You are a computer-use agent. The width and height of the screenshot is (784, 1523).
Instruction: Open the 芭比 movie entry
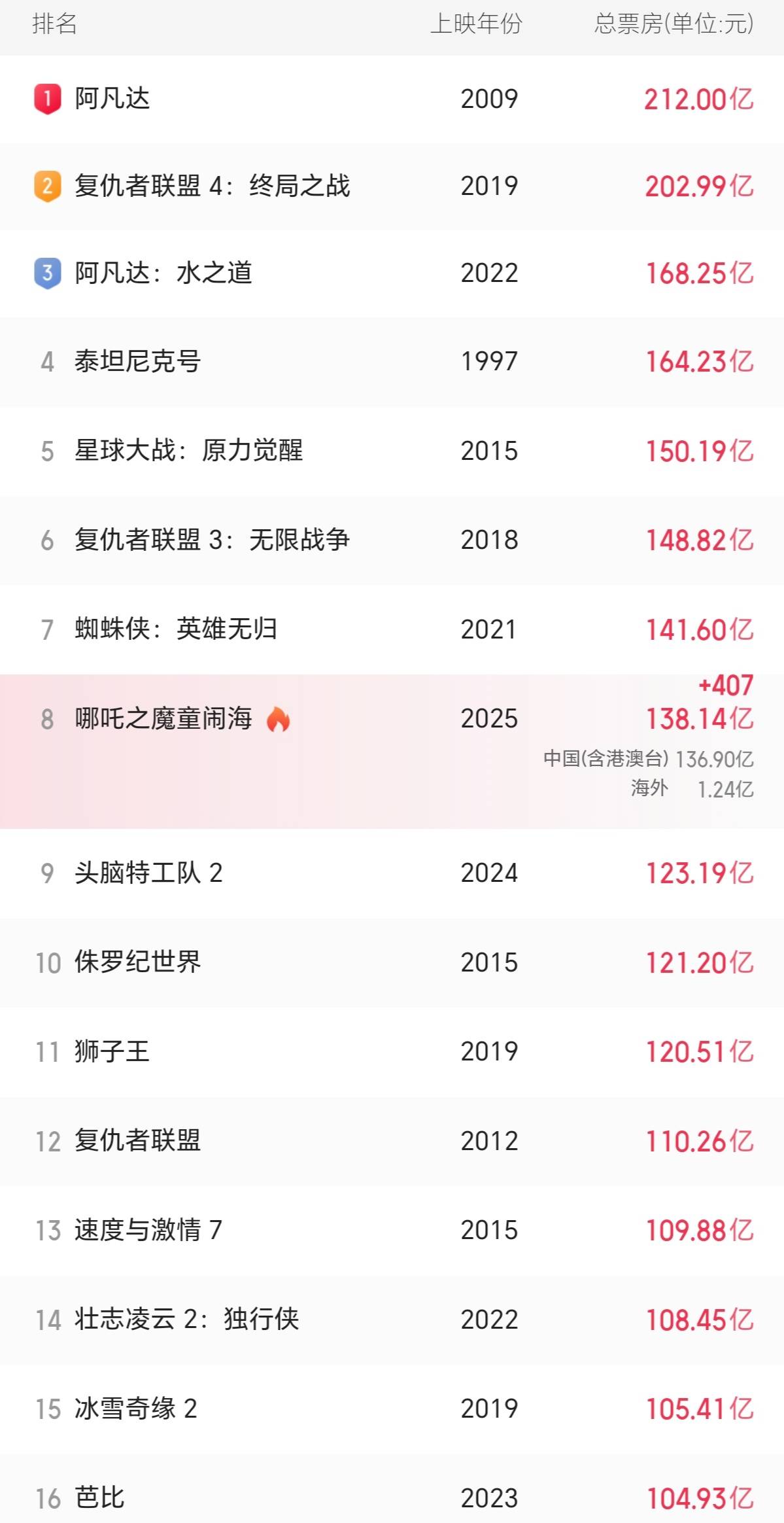click(95, 1498)
